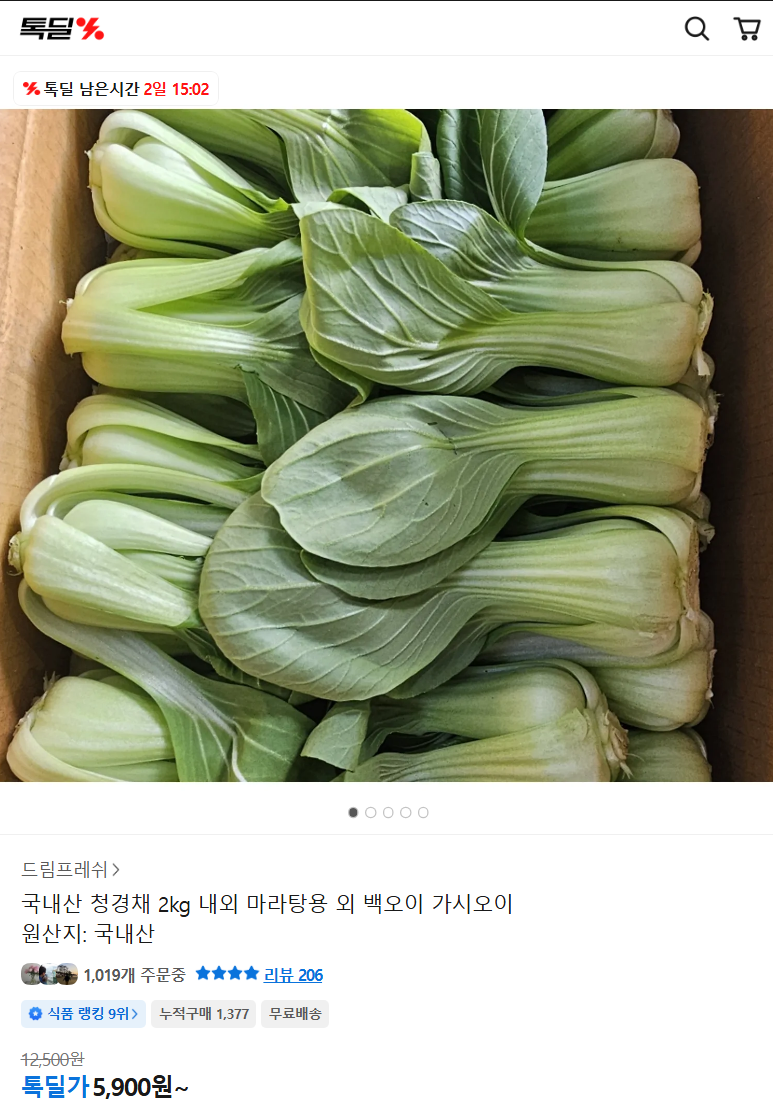Select the active first carousel dot
The height and width of the screenshot is (1104, 773).
coord(353,812)
